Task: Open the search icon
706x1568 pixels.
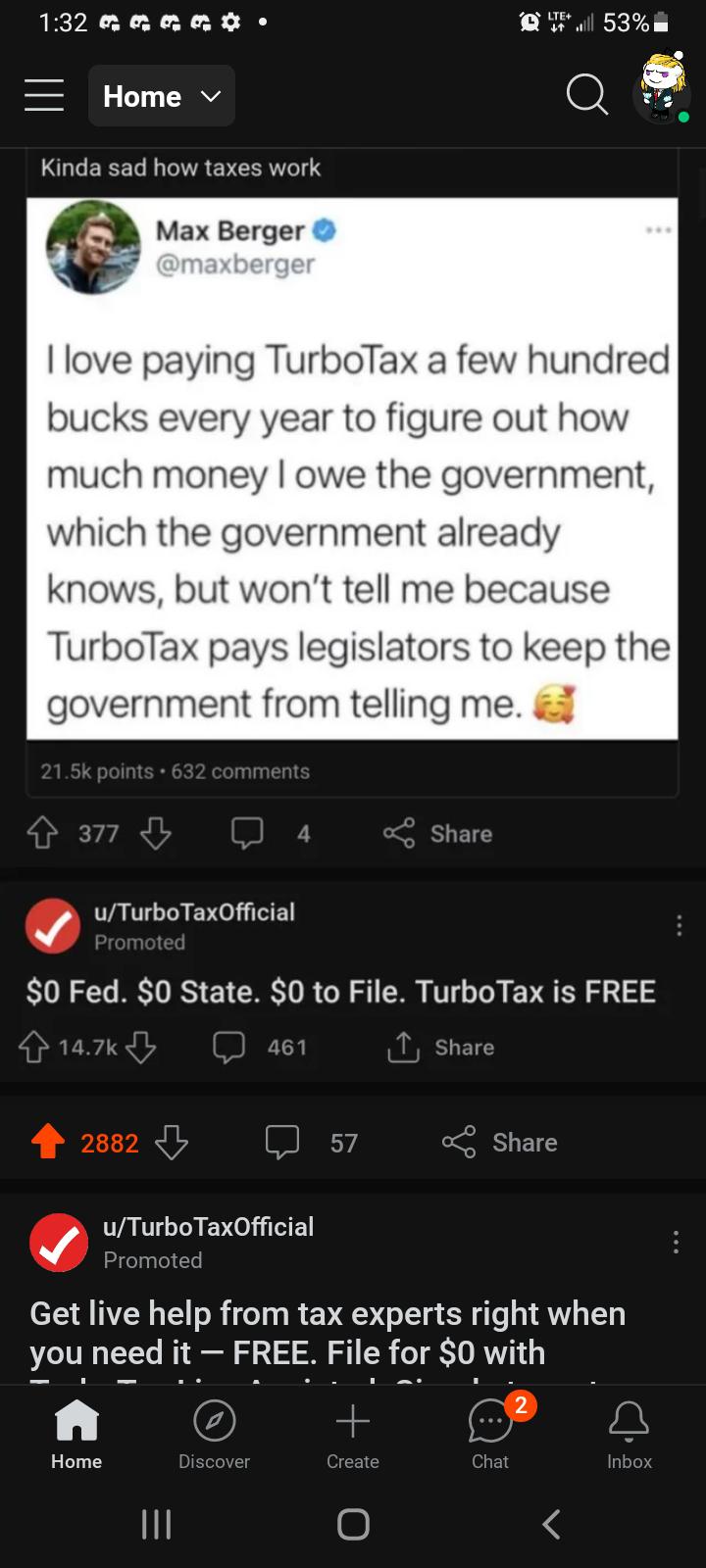Action: (x=586, y=96)
